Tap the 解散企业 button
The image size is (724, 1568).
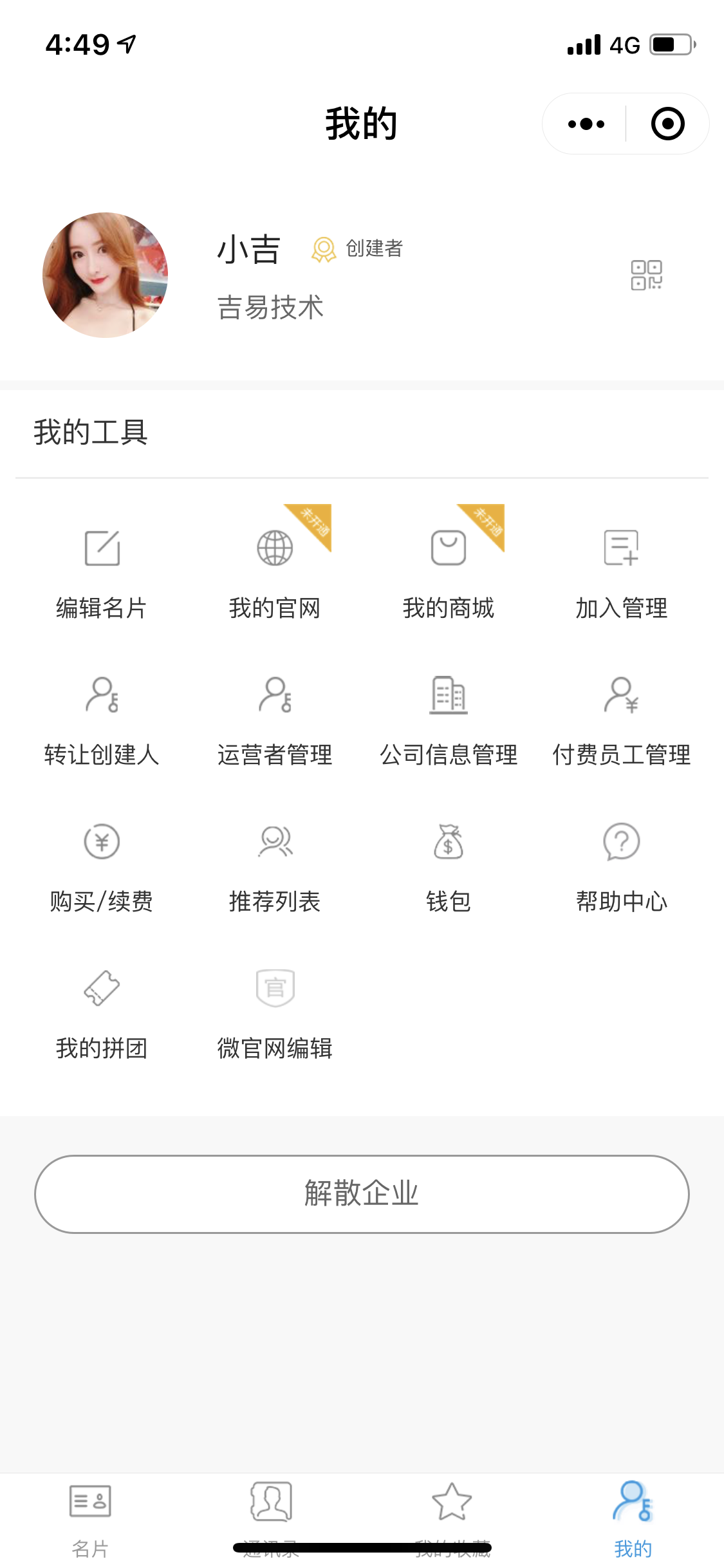[x=362, y=1194]
